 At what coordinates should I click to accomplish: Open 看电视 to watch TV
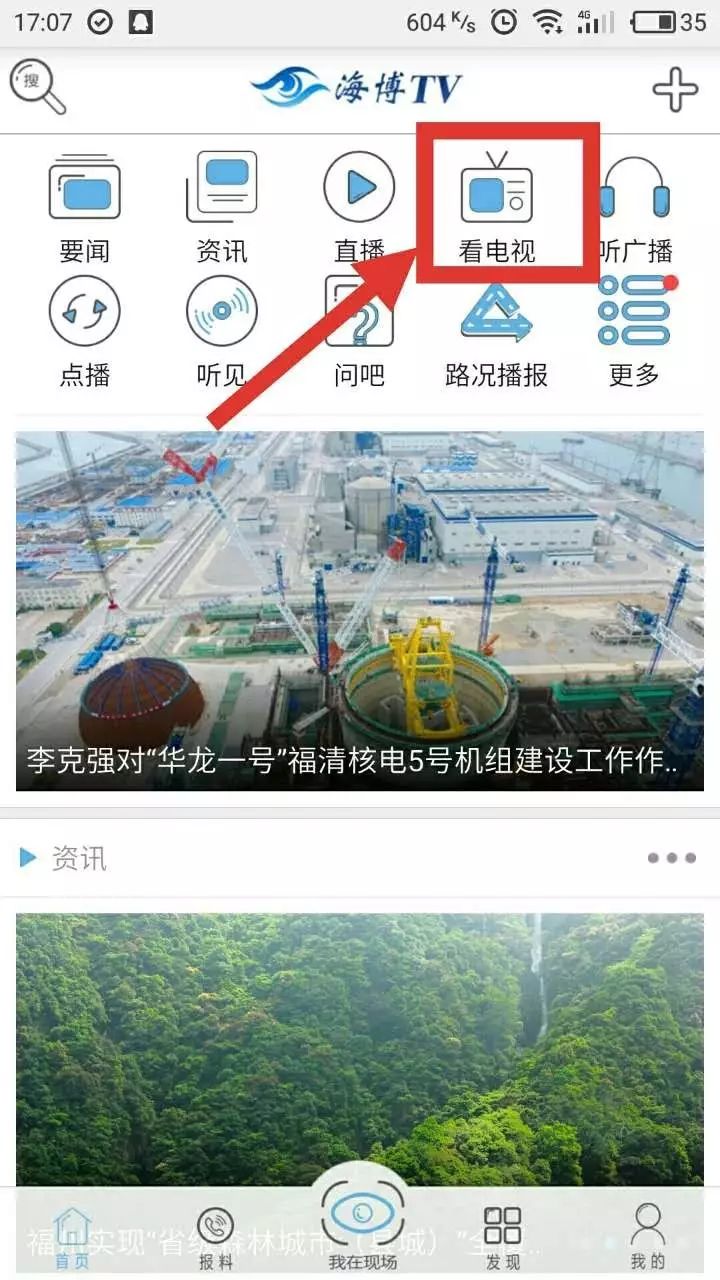point(497,206)
